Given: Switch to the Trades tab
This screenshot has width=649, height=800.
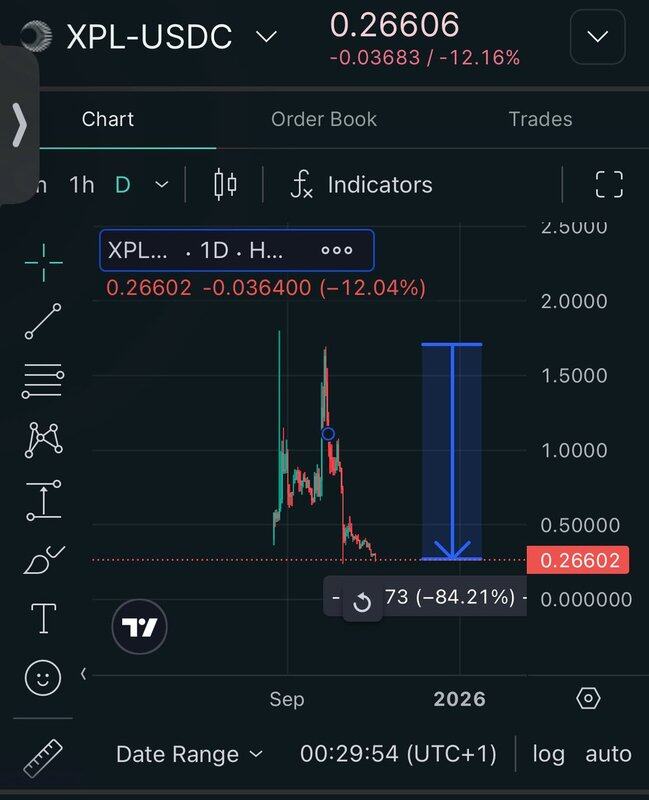Looking at the screenshot, I should [540, 119].
